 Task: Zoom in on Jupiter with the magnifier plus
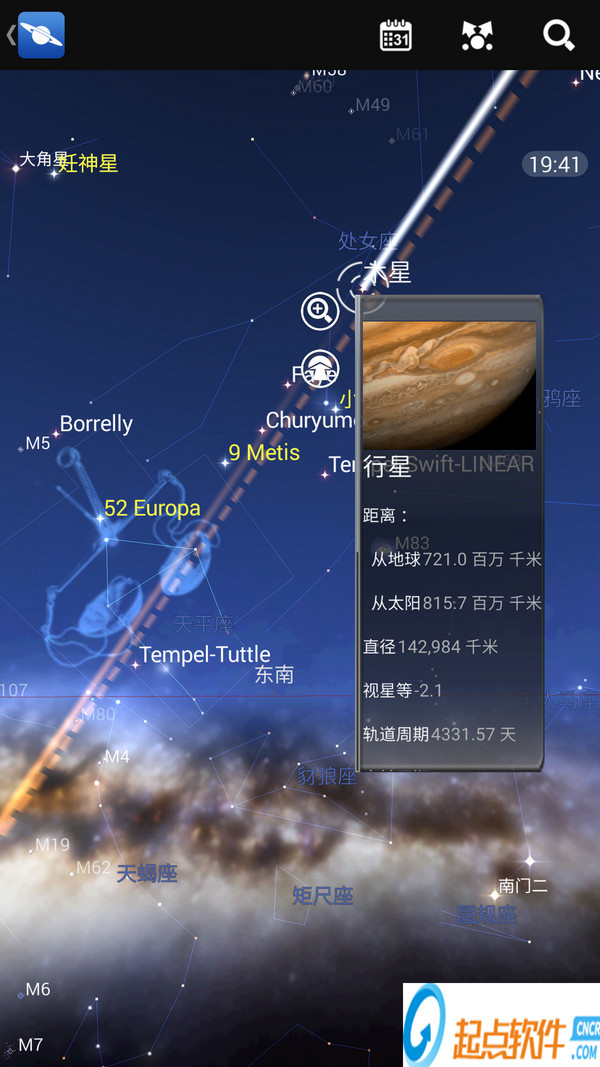(x=320, y=311)
